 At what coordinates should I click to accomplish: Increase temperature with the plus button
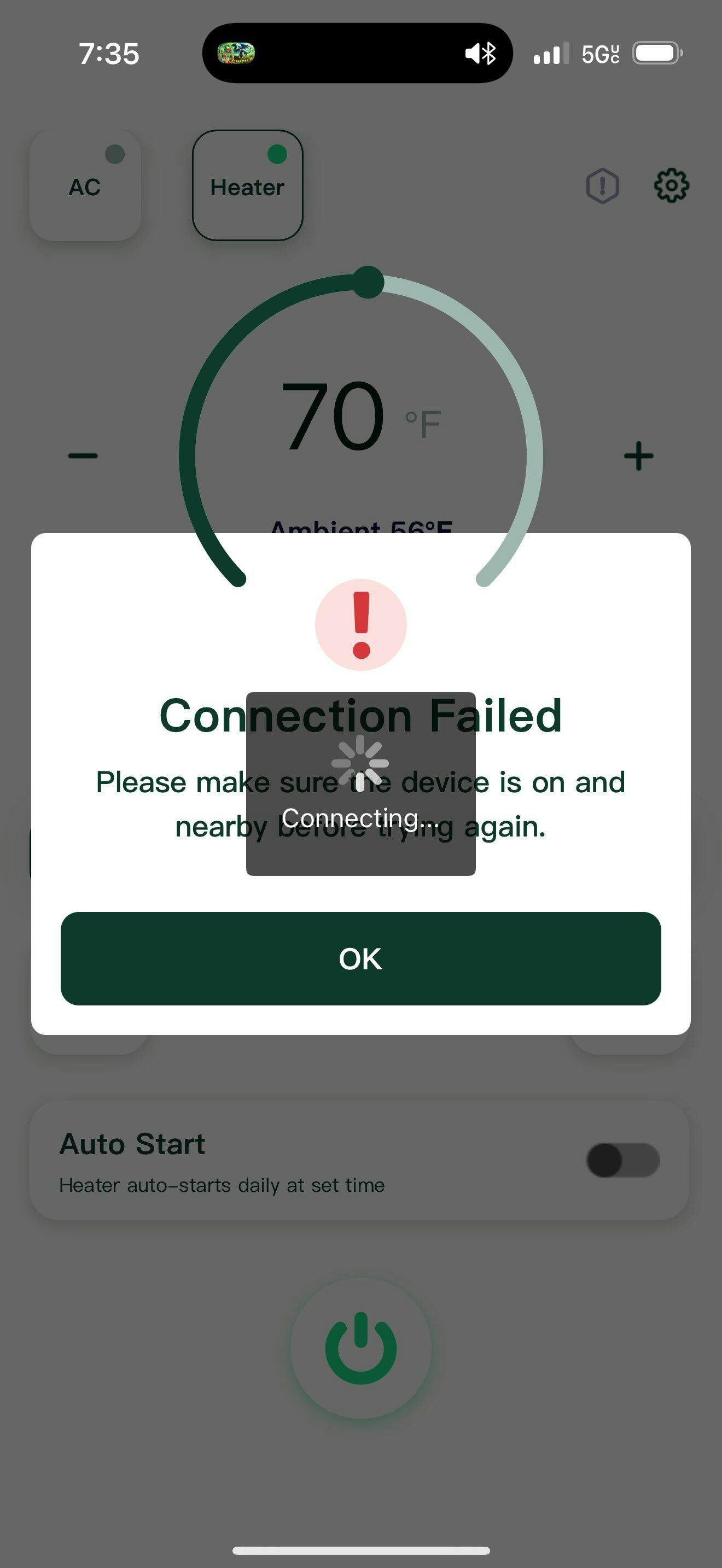(639, 455)
